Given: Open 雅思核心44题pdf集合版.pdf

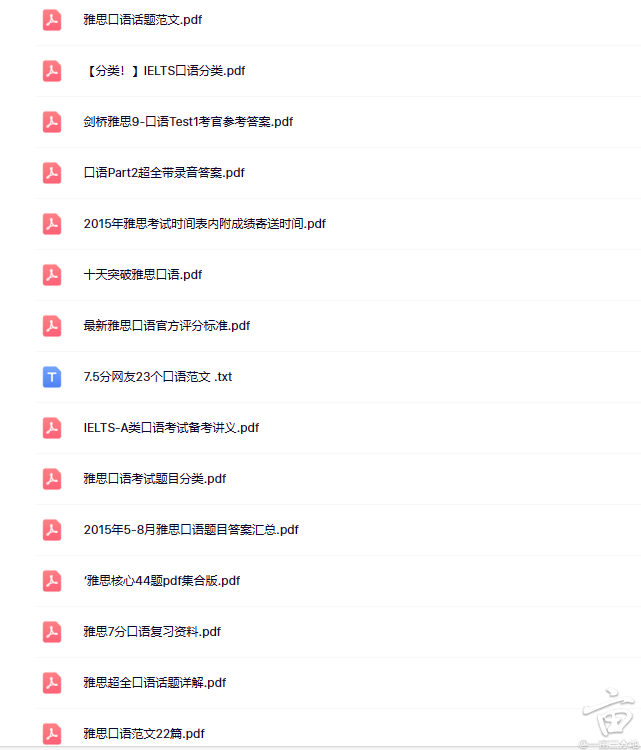Looking at the screenshot, I should (162, 581).
